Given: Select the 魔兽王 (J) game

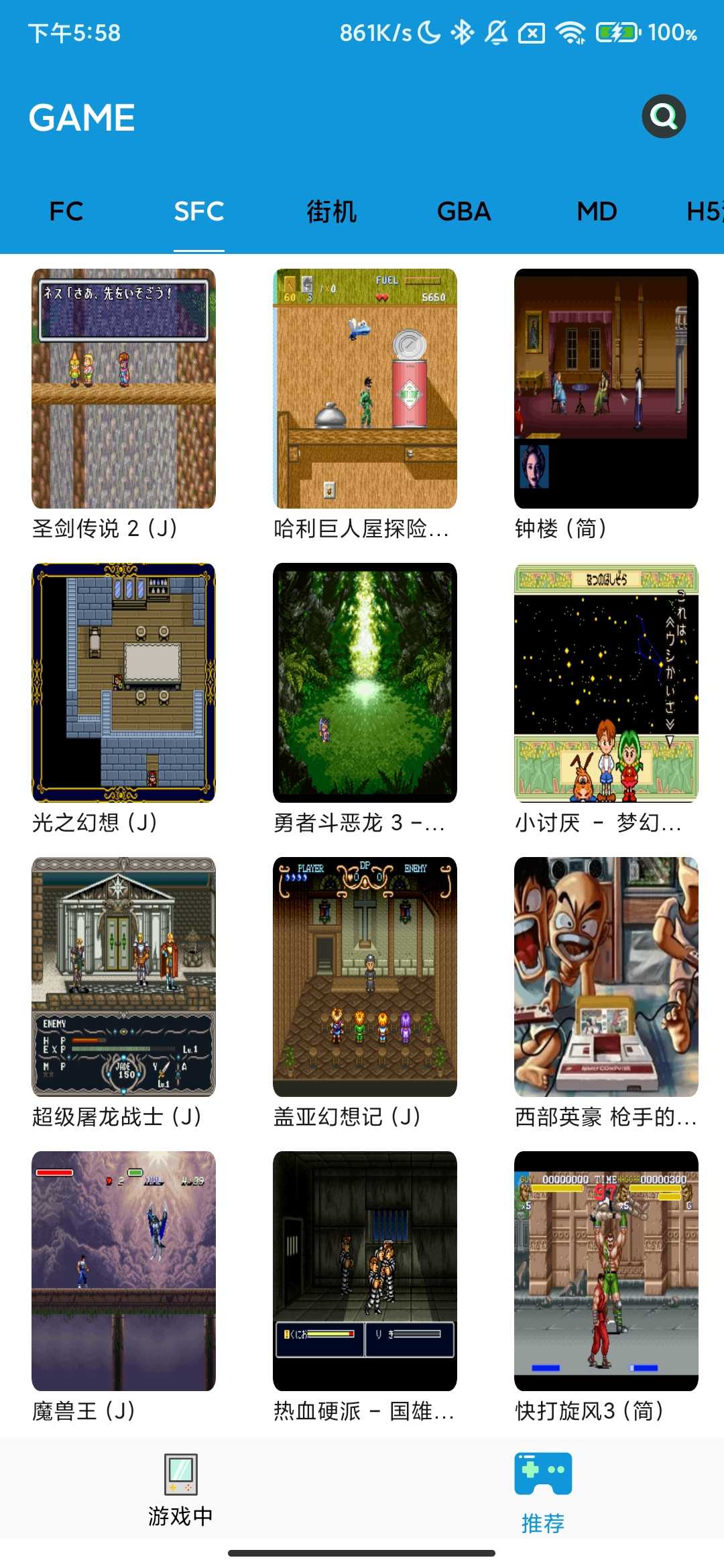Looking at the screenshot, I should (124, 1271).
